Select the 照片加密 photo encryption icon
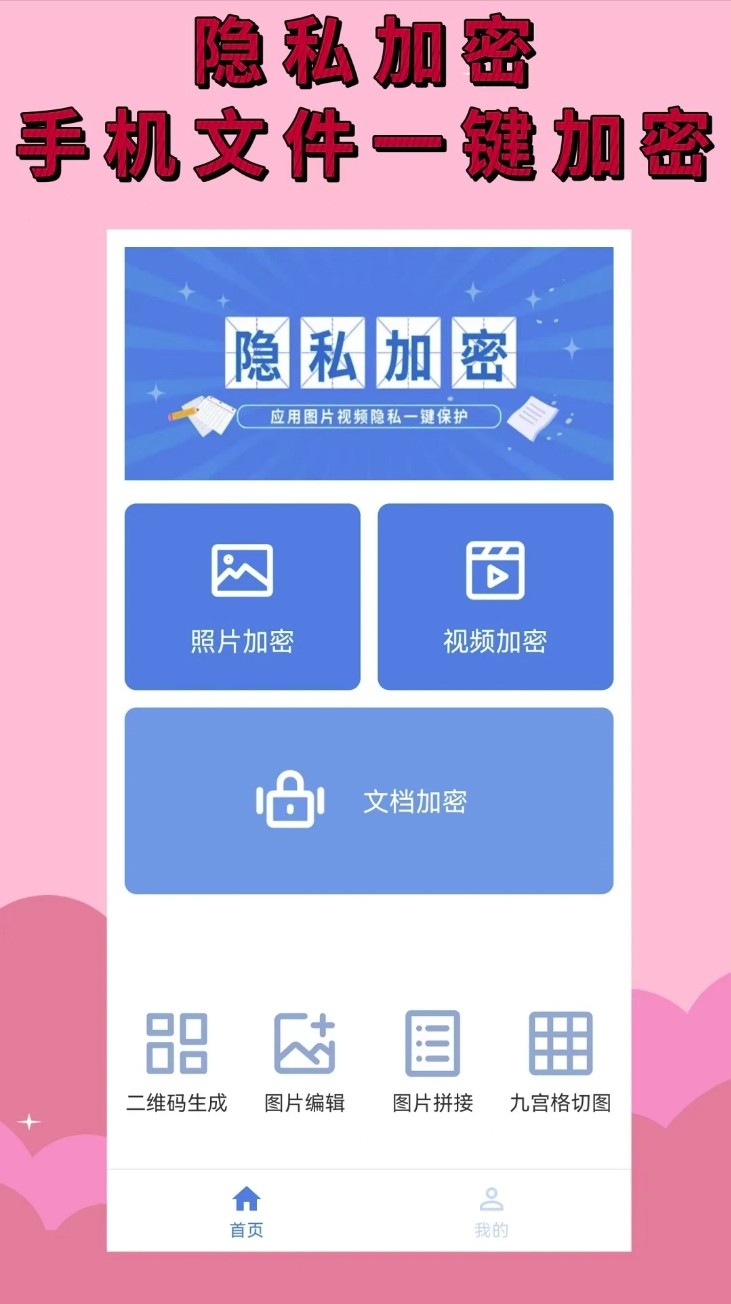The height and width of the screenshot is (1304, 731). pyautogui.click(x=244, y=570)
